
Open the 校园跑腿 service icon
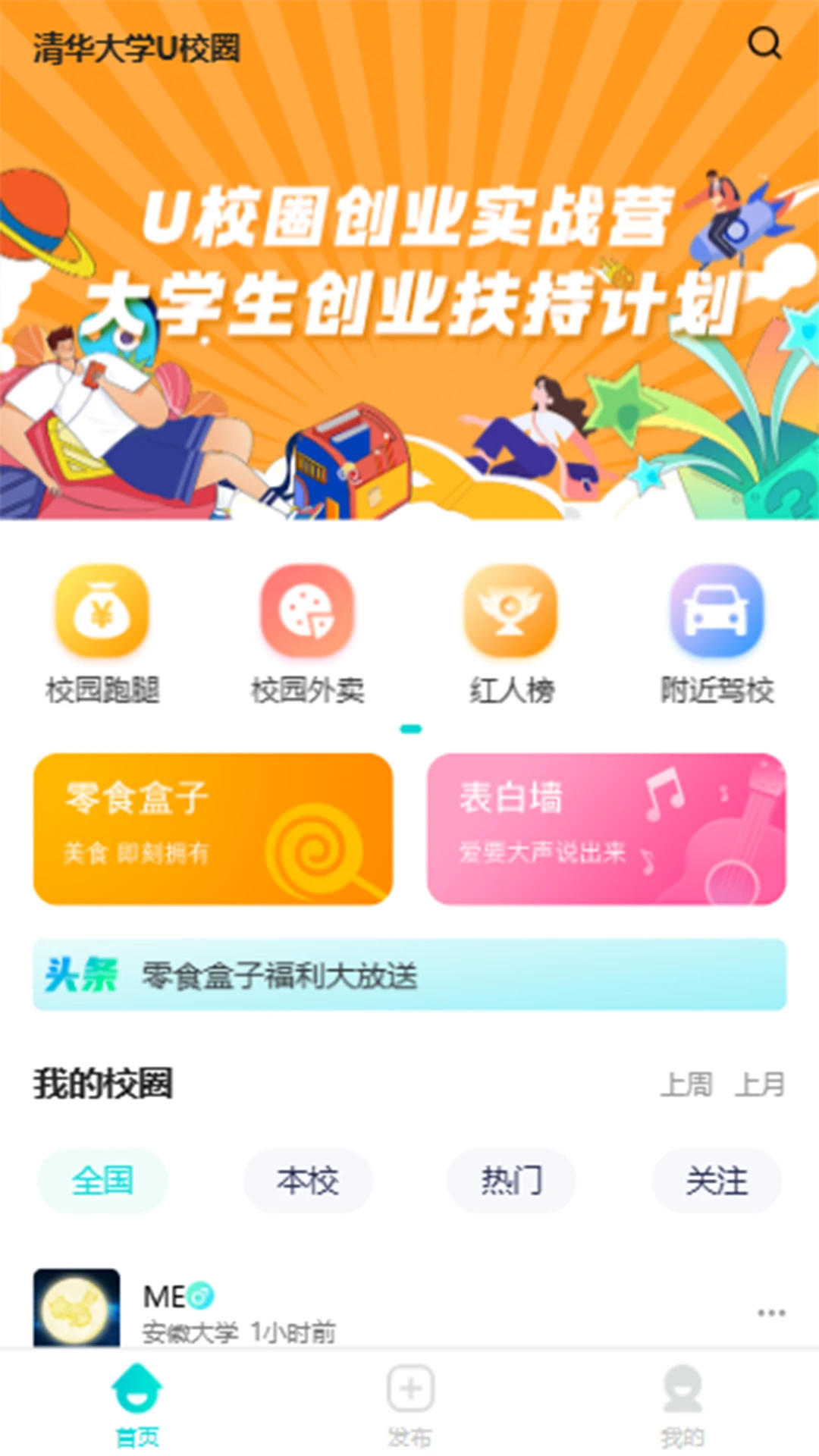(x=102, y=614)
